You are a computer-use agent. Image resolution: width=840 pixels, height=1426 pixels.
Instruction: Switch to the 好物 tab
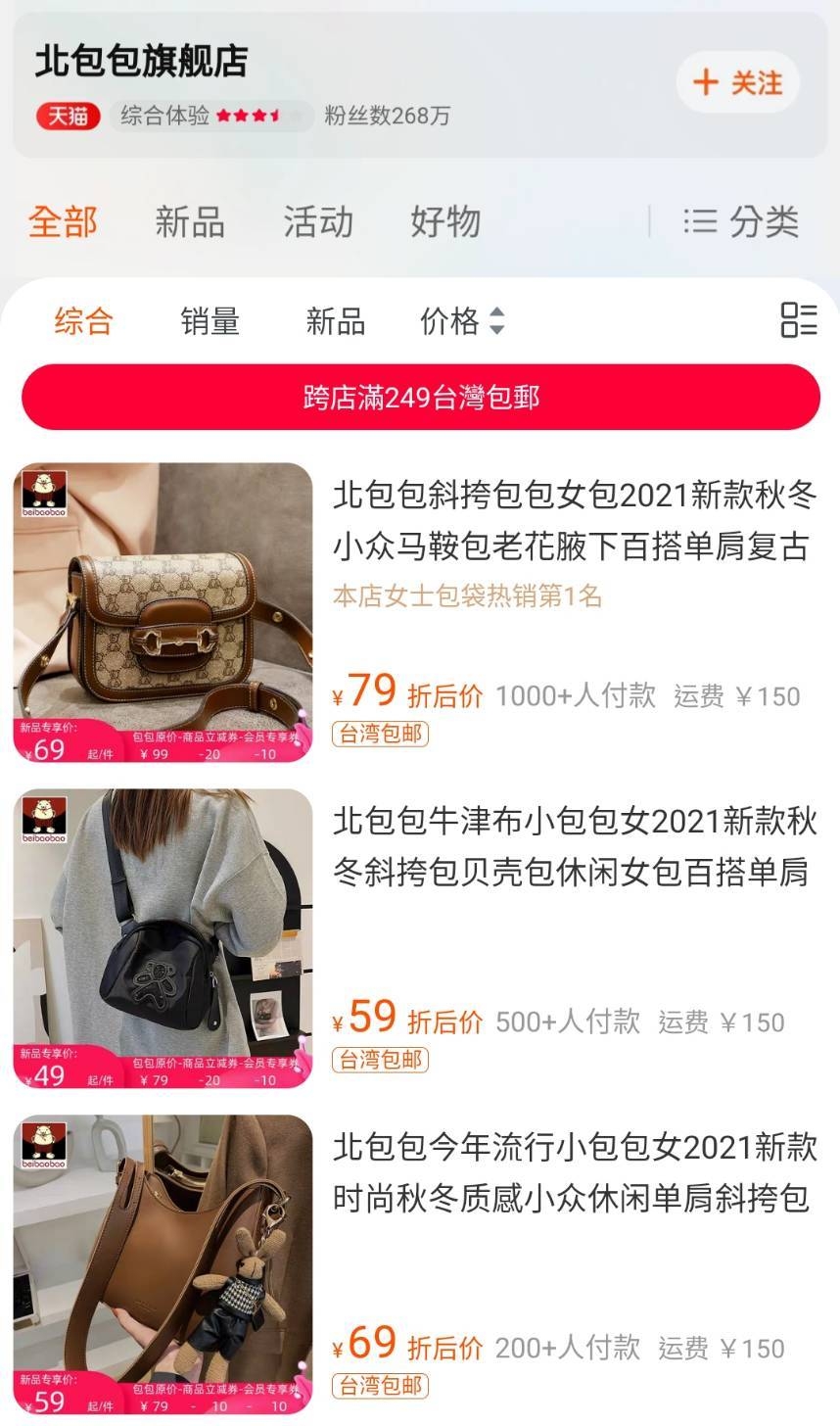click(x=445, y=221)
